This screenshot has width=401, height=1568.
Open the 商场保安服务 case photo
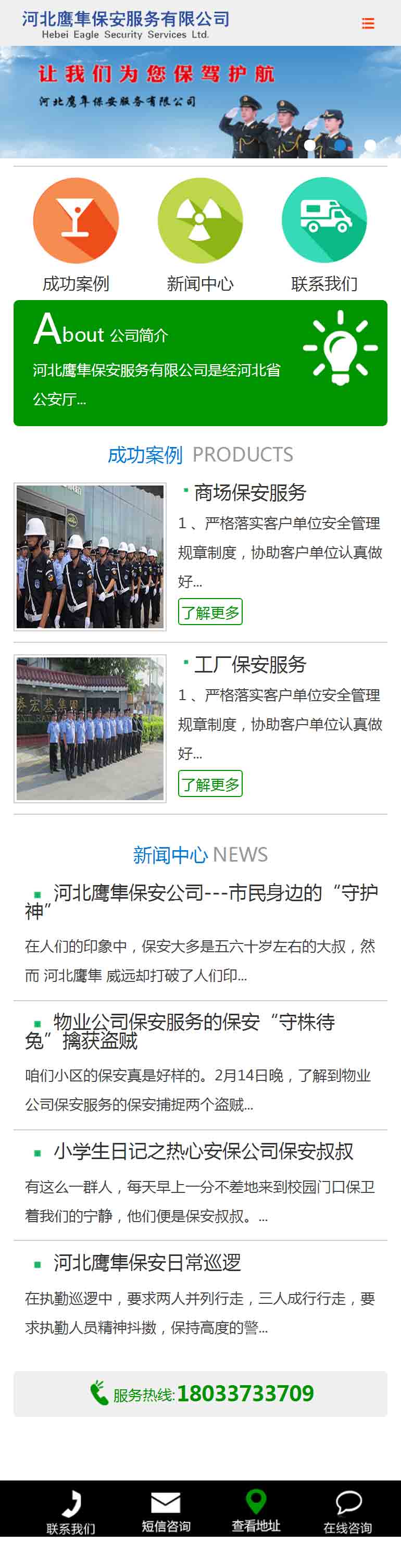point(90,556)
